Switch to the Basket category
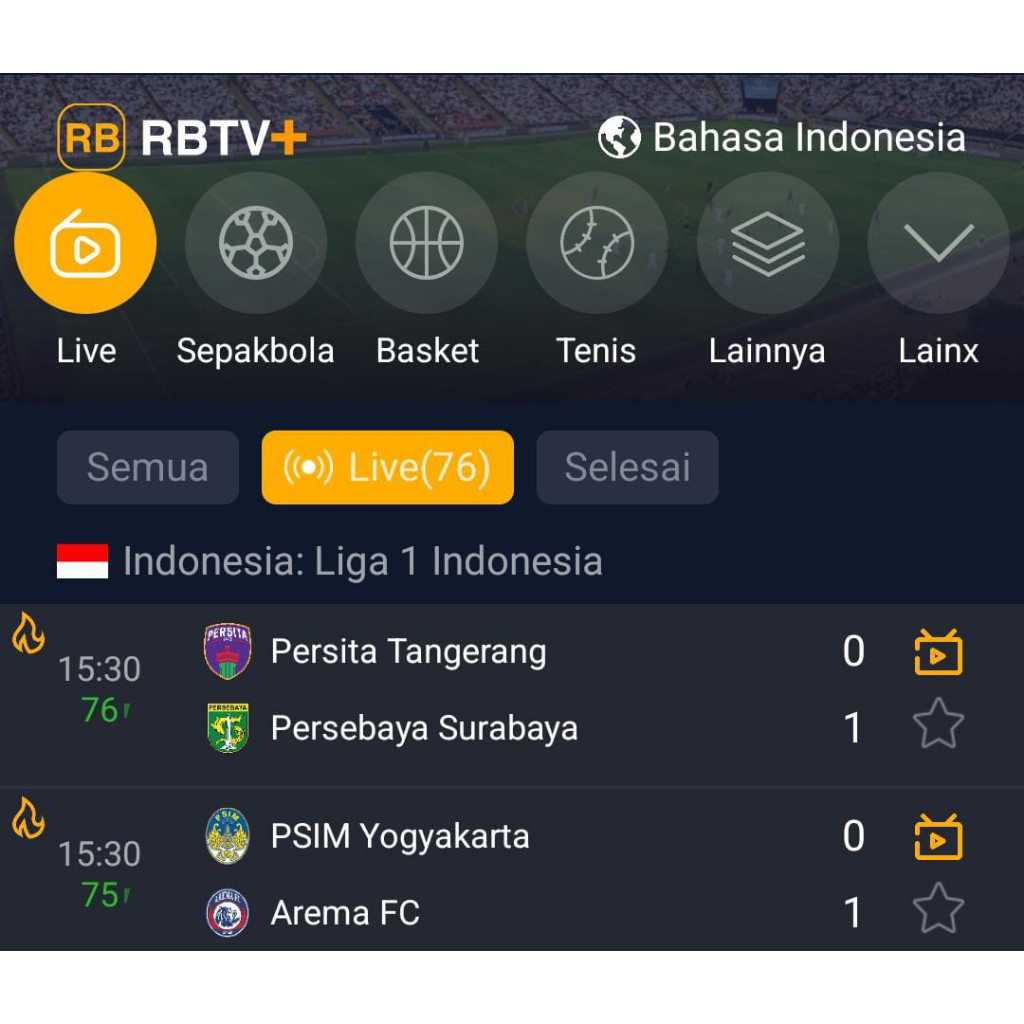The height and width of the screenshot is (1024, 1024). (427, 243)
